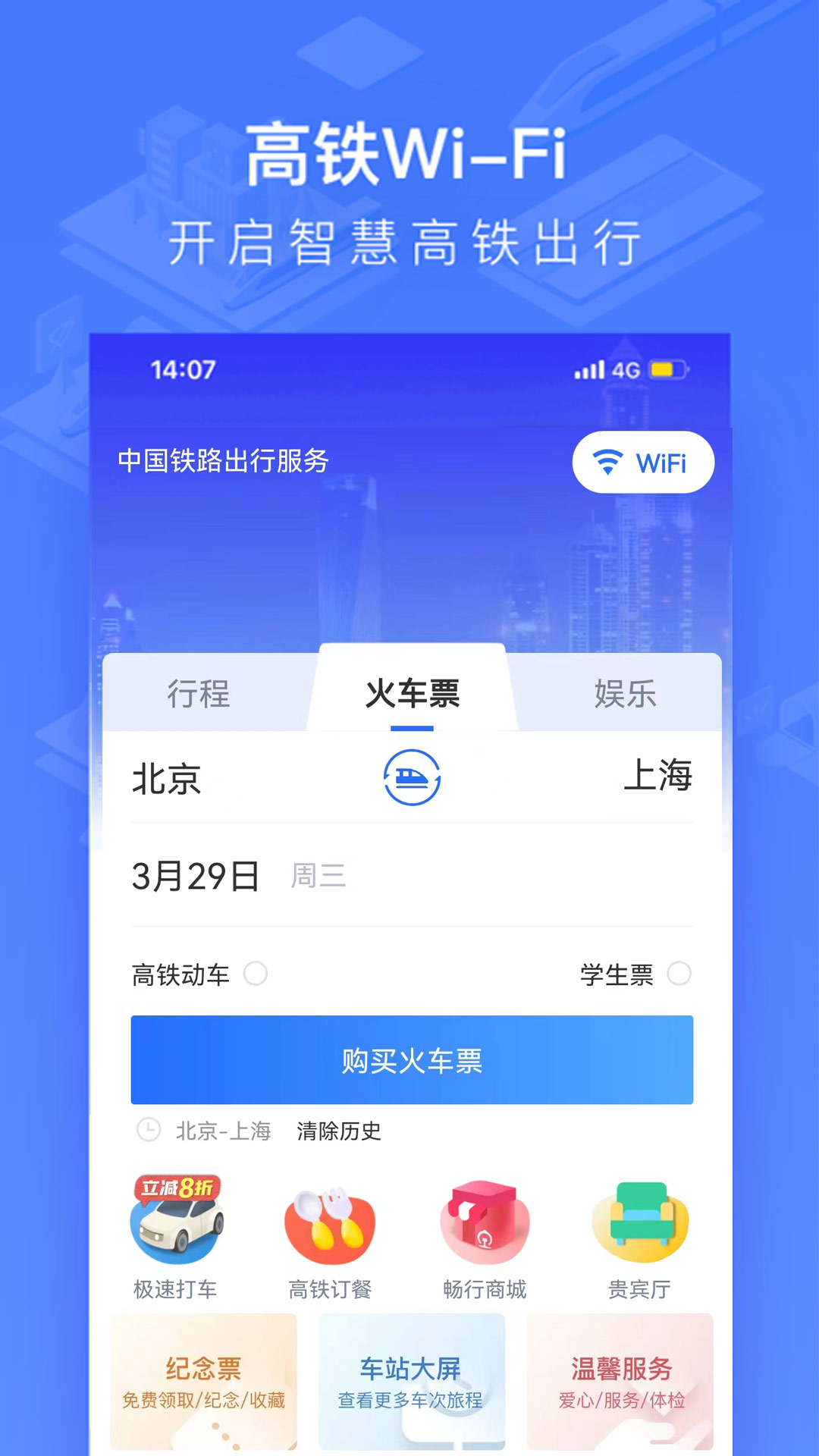Open the departure city selector showing 北京

(168, 779)
